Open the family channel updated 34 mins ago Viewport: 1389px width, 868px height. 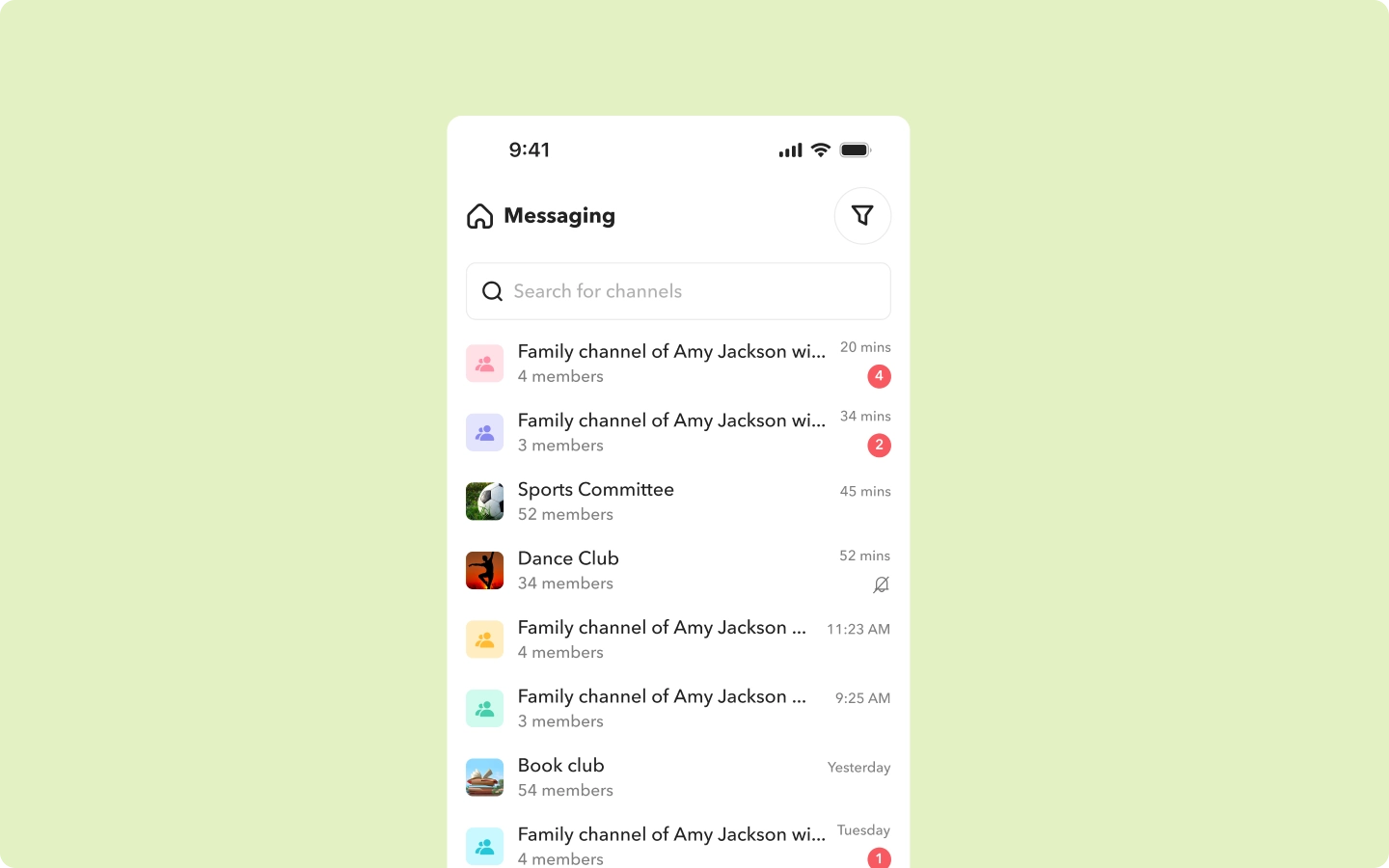tap(671, 432)
